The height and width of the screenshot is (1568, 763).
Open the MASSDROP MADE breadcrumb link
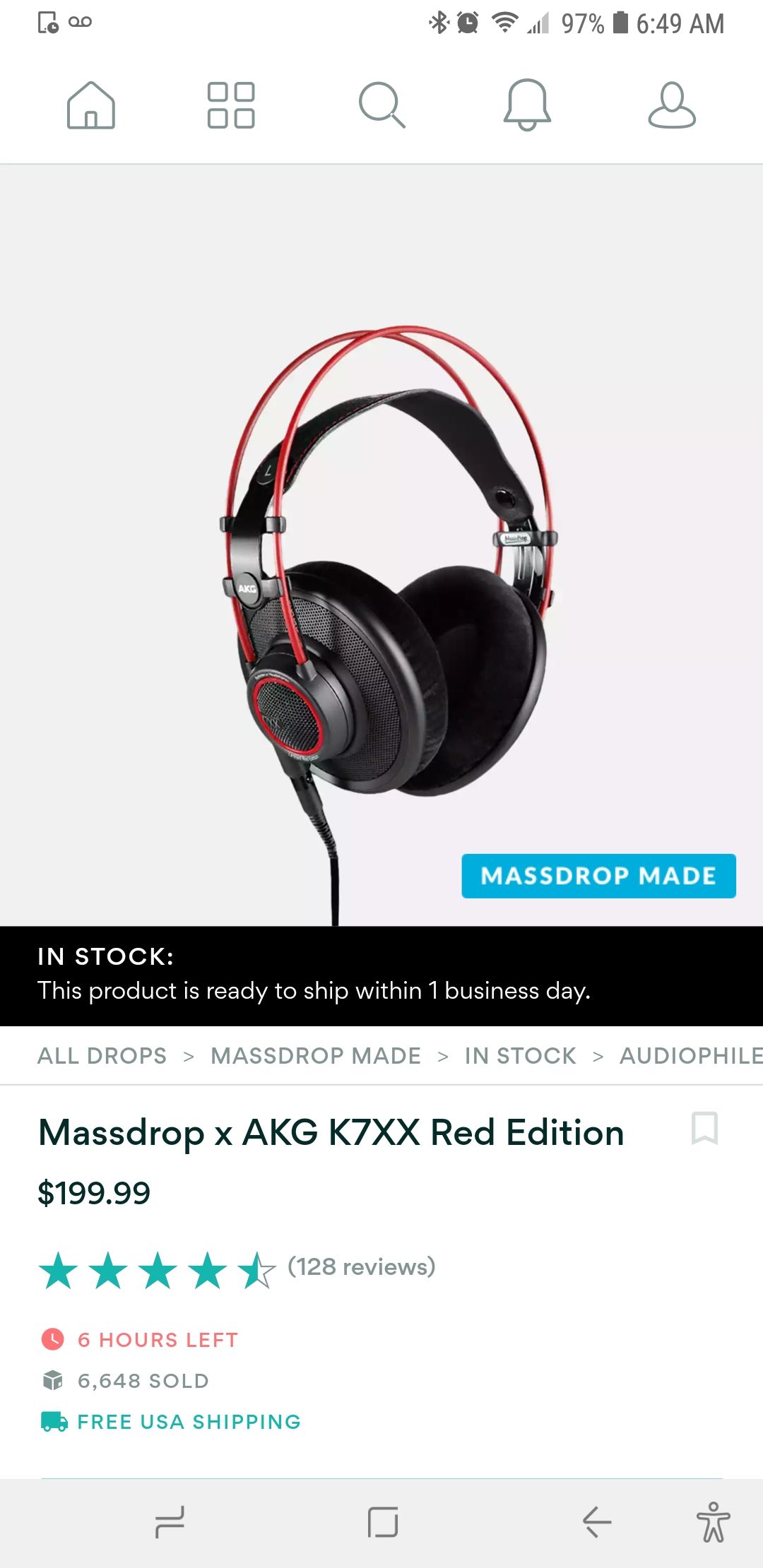[316, 1056]
